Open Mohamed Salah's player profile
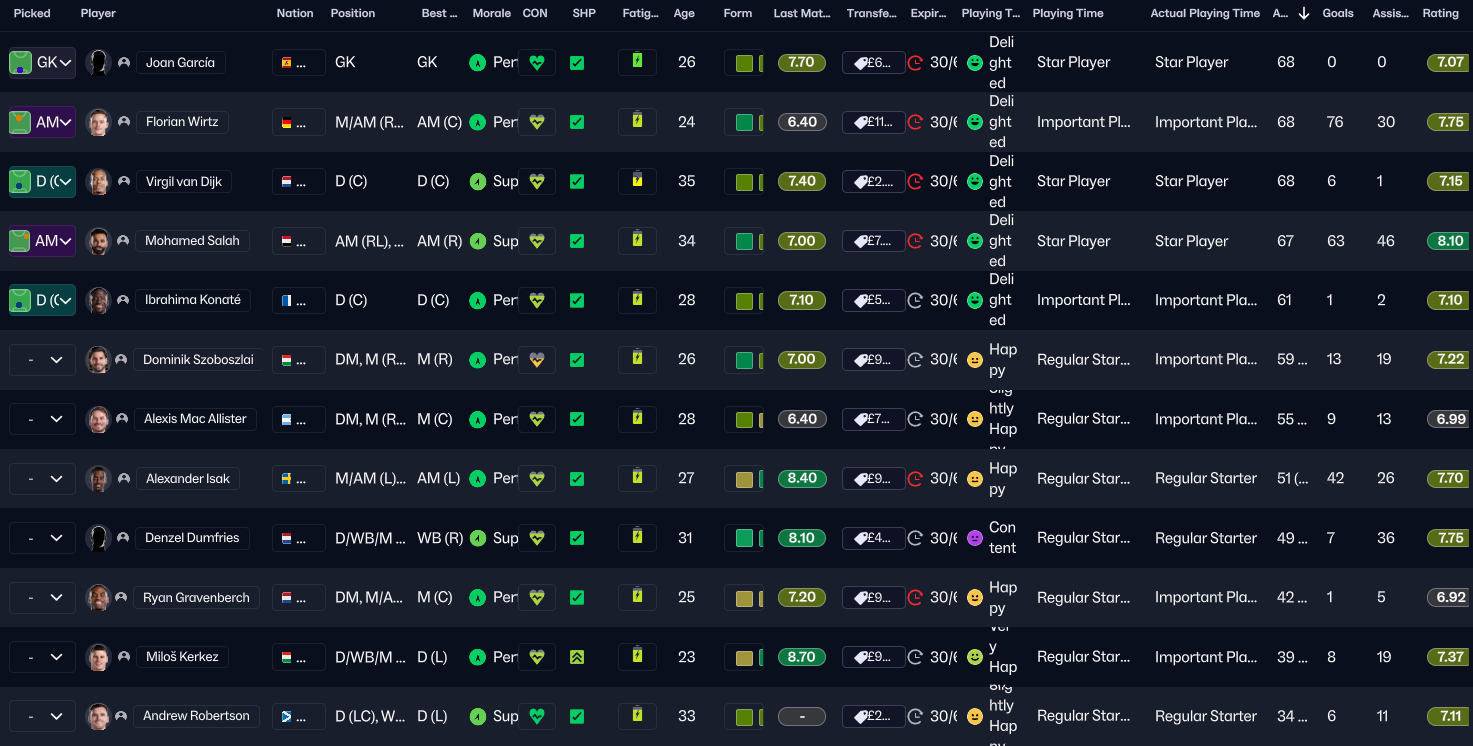This screenshot has width=1473, height=746. coord(192,241)
